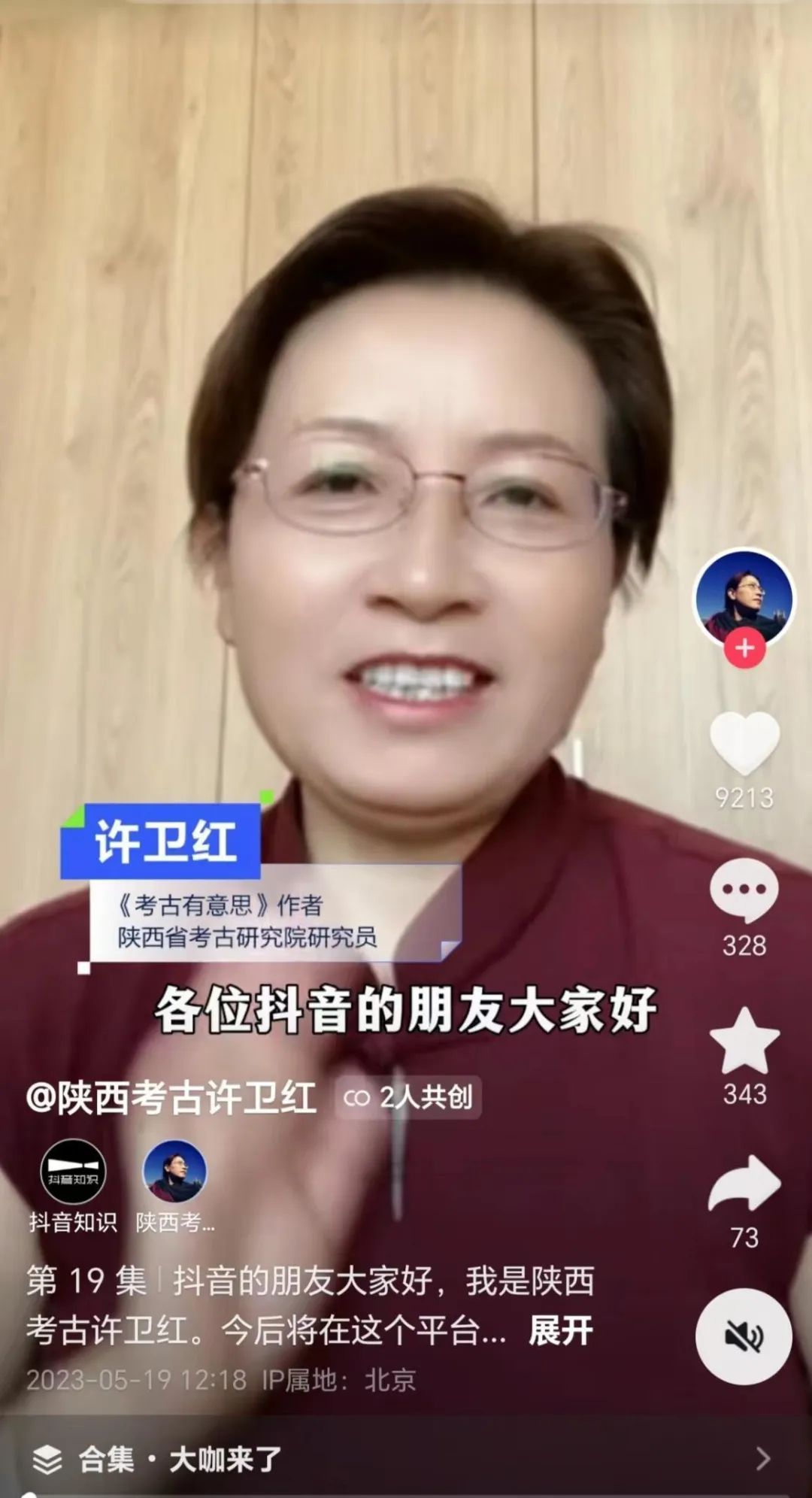The width and height of the screenshot is (812, 1498).
Task: Open the comments section
Action: (x=744, y=891)
